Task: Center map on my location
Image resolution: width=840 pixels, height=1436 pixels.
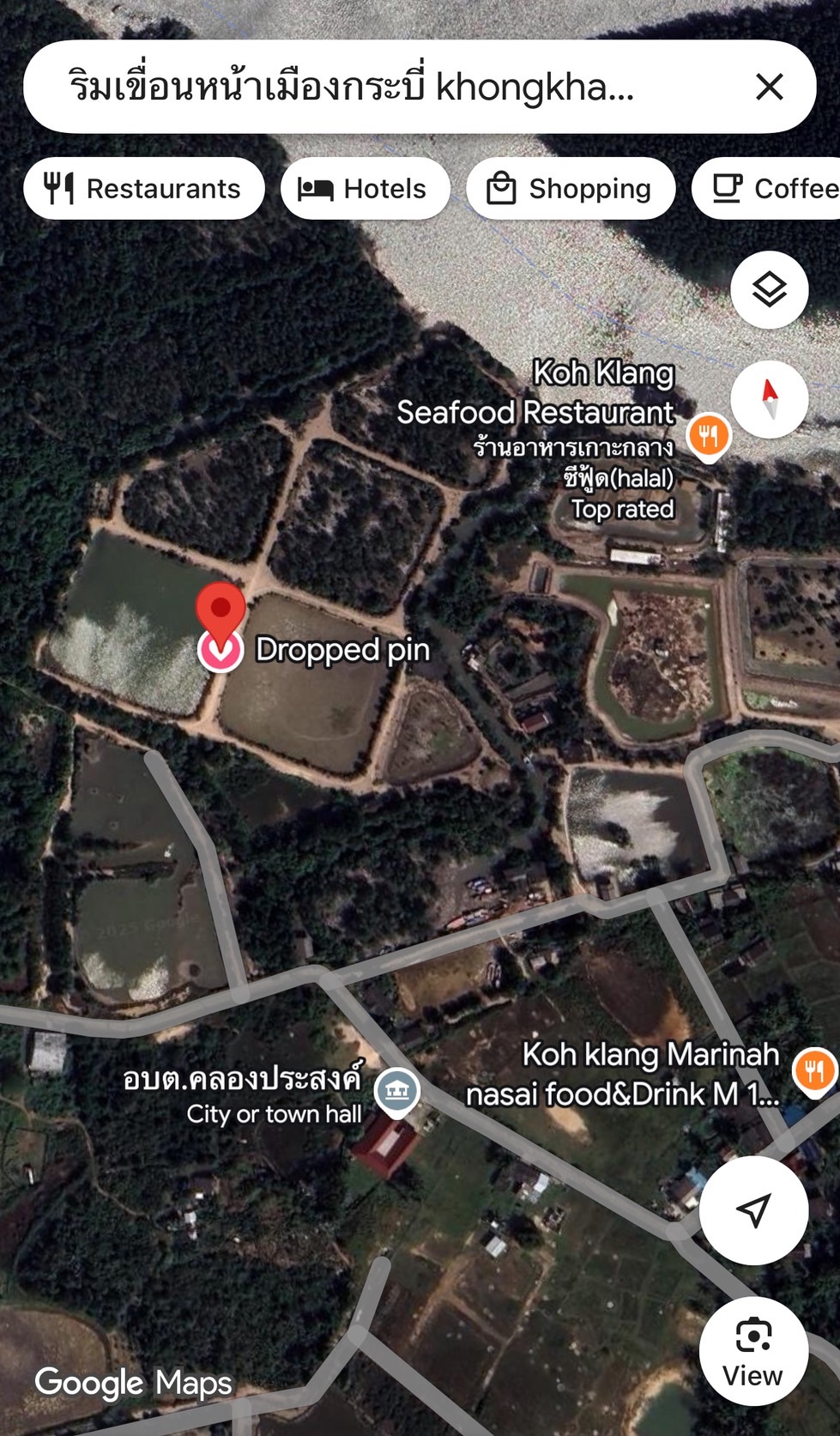Action: tap(753, 1210)
